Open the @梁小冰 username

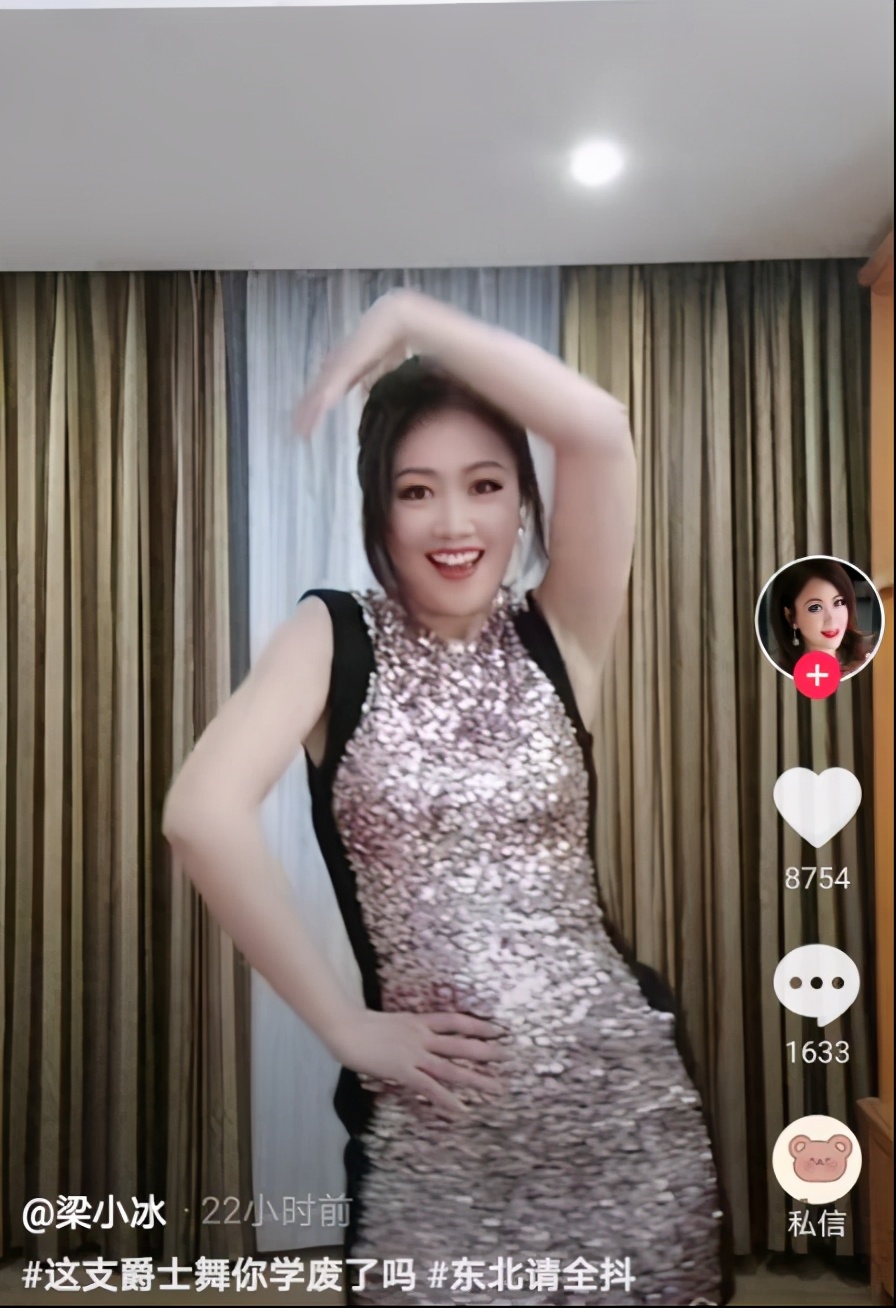[x=94, y=1215]
